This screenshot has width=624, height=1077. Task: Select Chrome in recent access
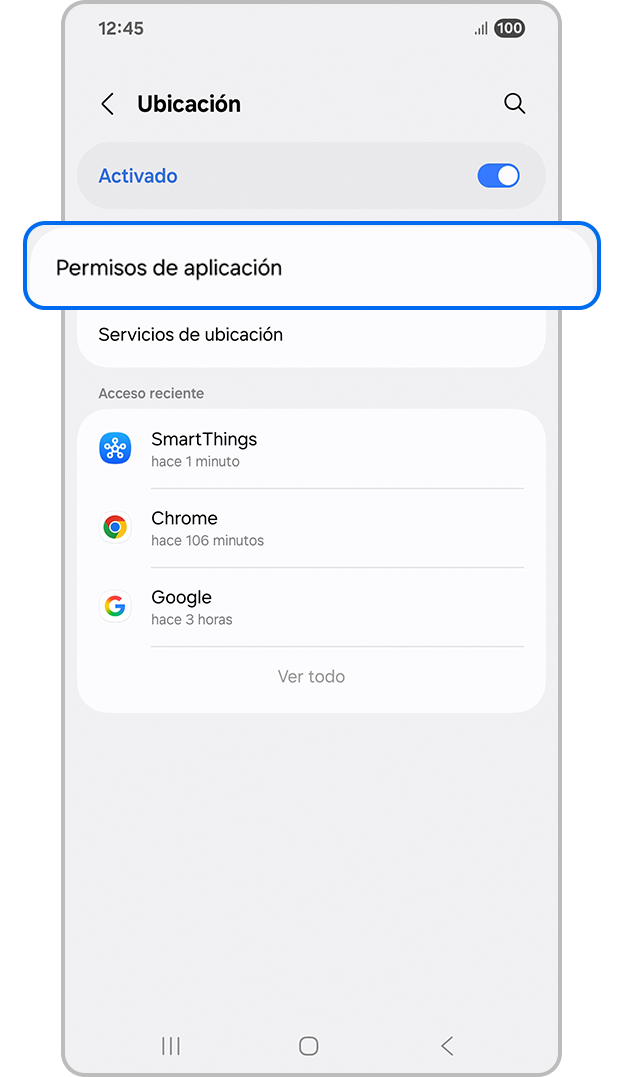click(311, 528)
